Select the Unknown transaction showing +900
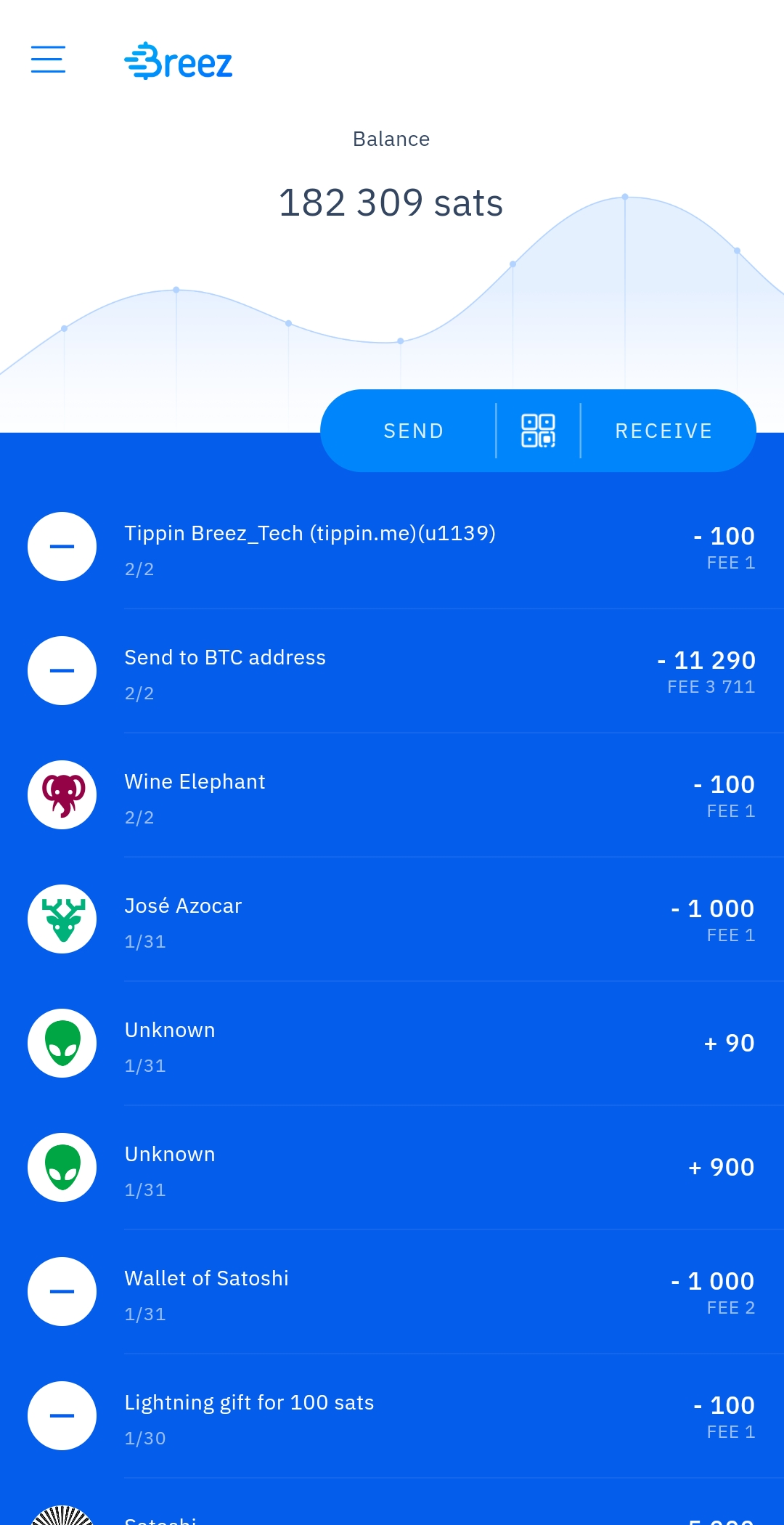The width and height of the screenshot is (784, 1525). coord(392,1168)
